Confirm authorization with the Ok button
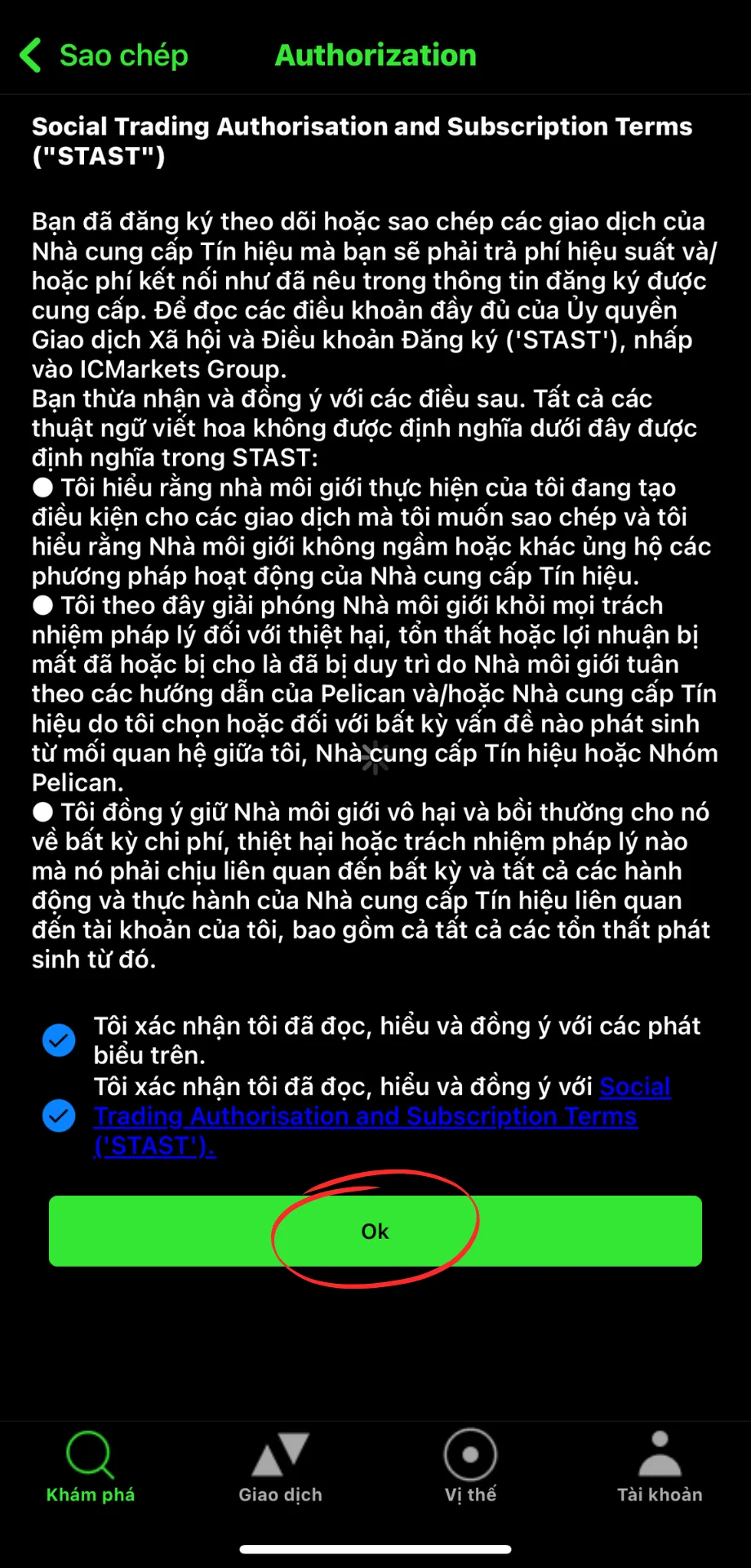This screenshot has height=1568, width=751. (375, 1231)
